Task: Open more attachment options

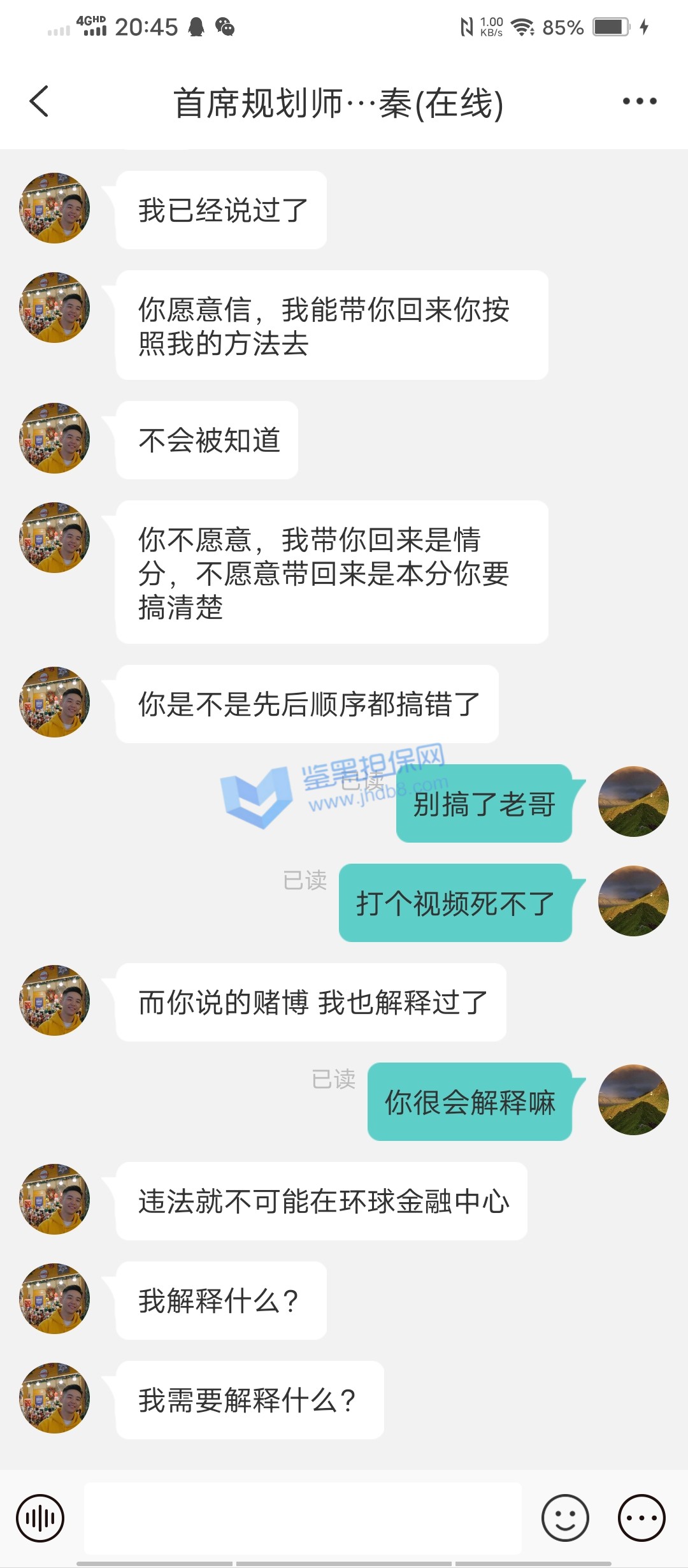Action: coord(641,1518)
